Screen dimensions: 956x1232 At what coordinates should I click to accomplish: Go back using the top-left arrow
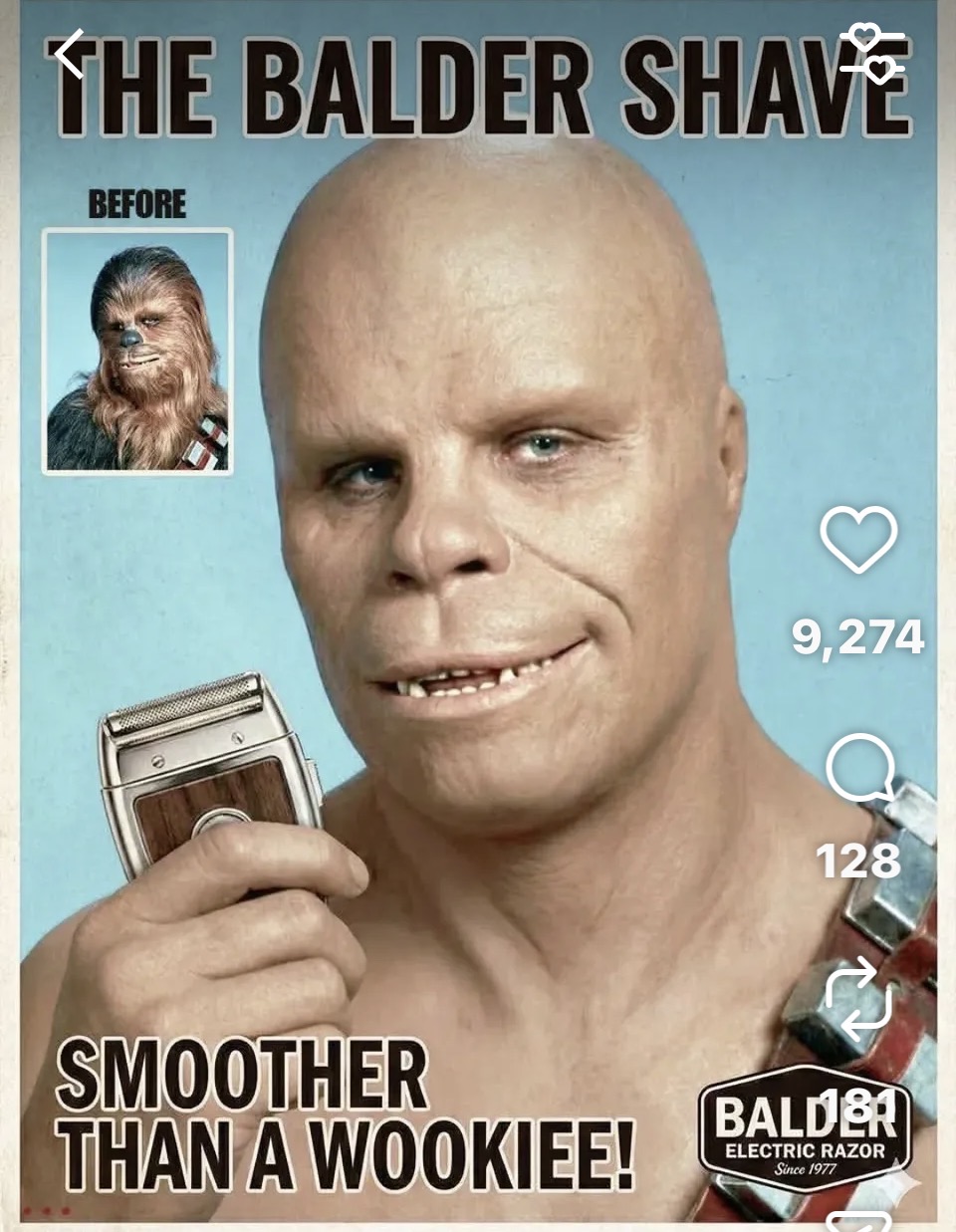(71, 54)
